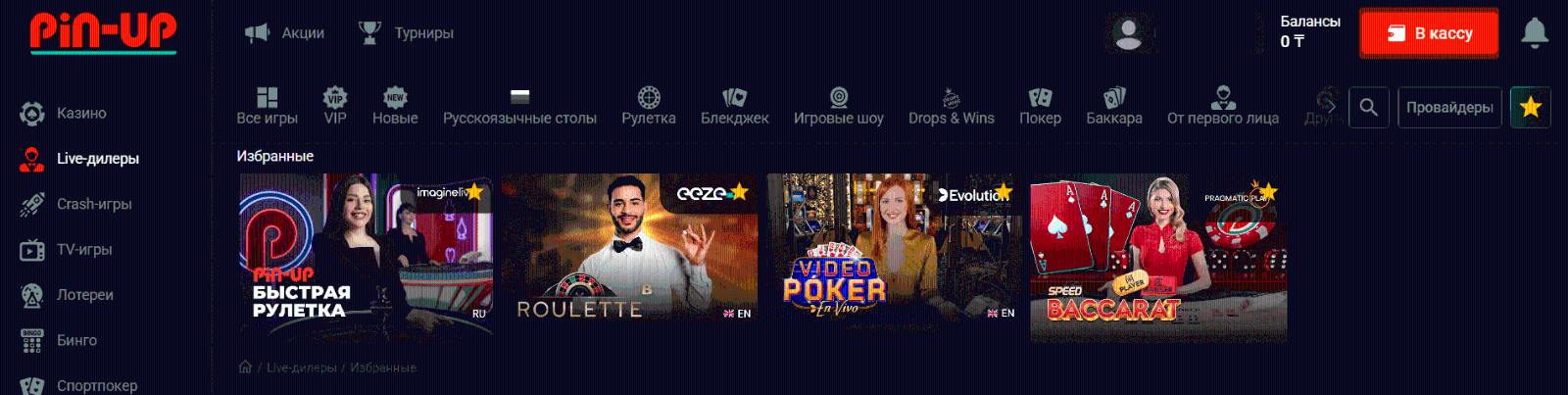Open the notifications bell
Viewport: 1568px width, 395px height.
1534,33
